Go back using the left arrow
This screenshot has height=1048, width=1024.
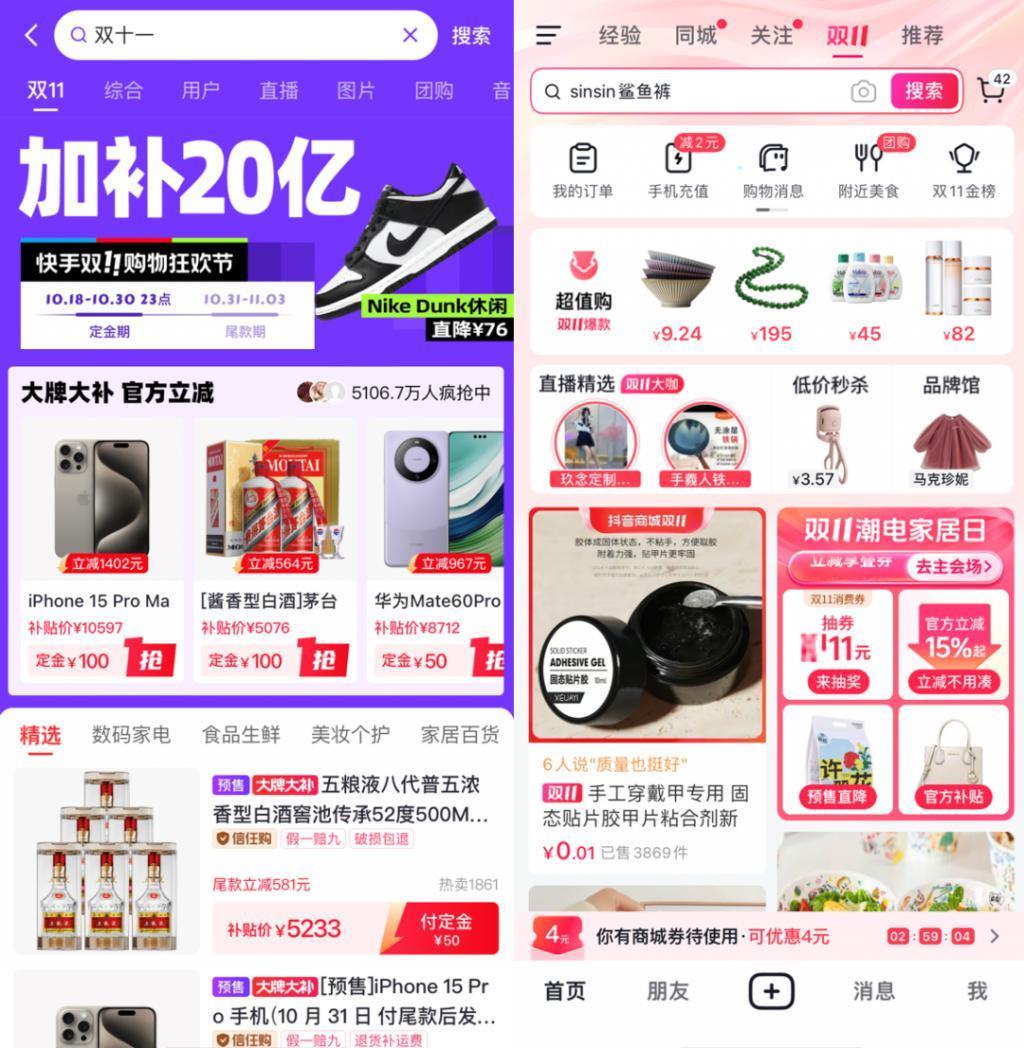[x=30, y=35]
